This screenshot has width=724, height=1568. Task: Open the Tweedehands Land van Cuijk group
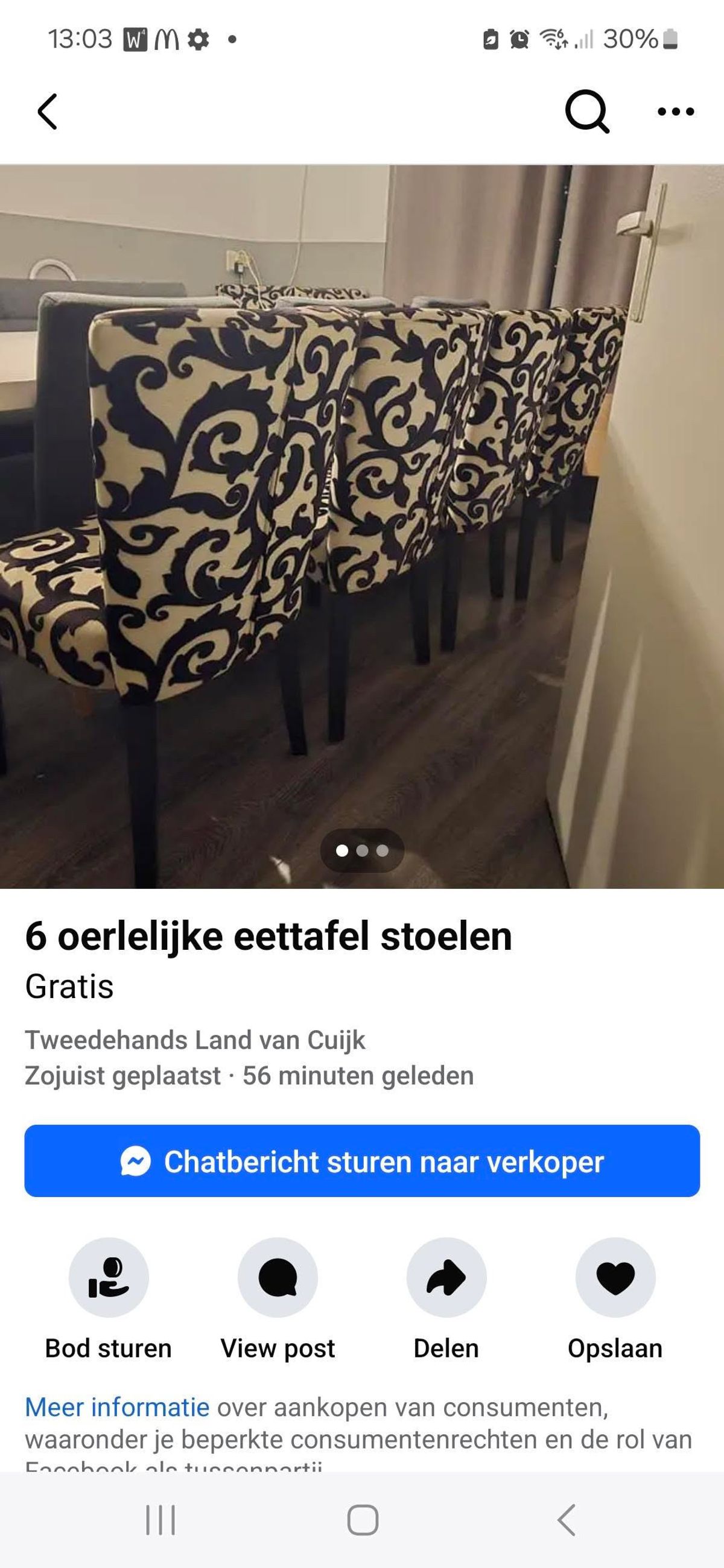(195, 1040)
